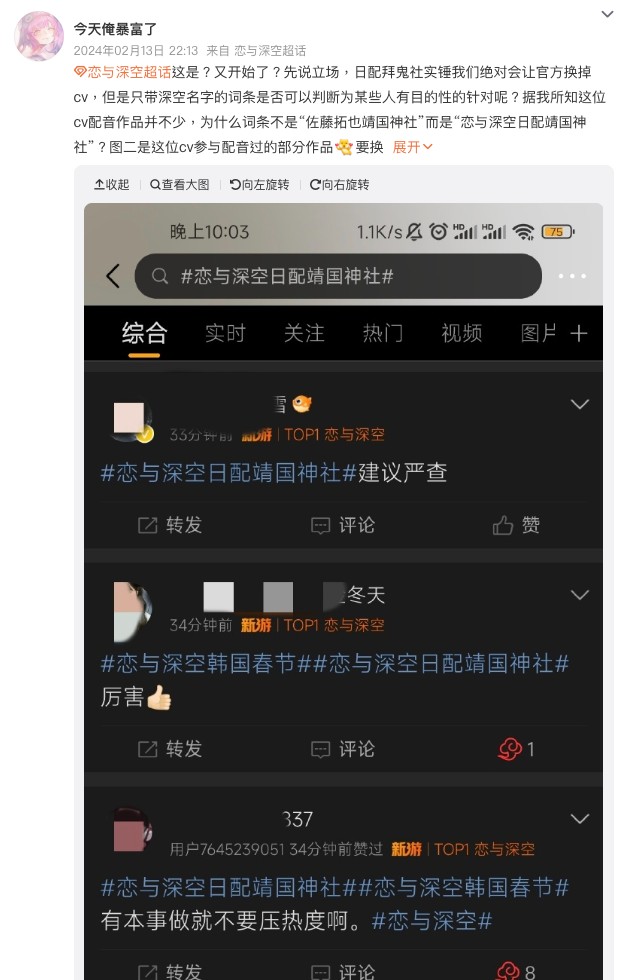Rotate image right with 向右旋转
The height and width of the screenshot is (980, 622).
click(339, 185)
